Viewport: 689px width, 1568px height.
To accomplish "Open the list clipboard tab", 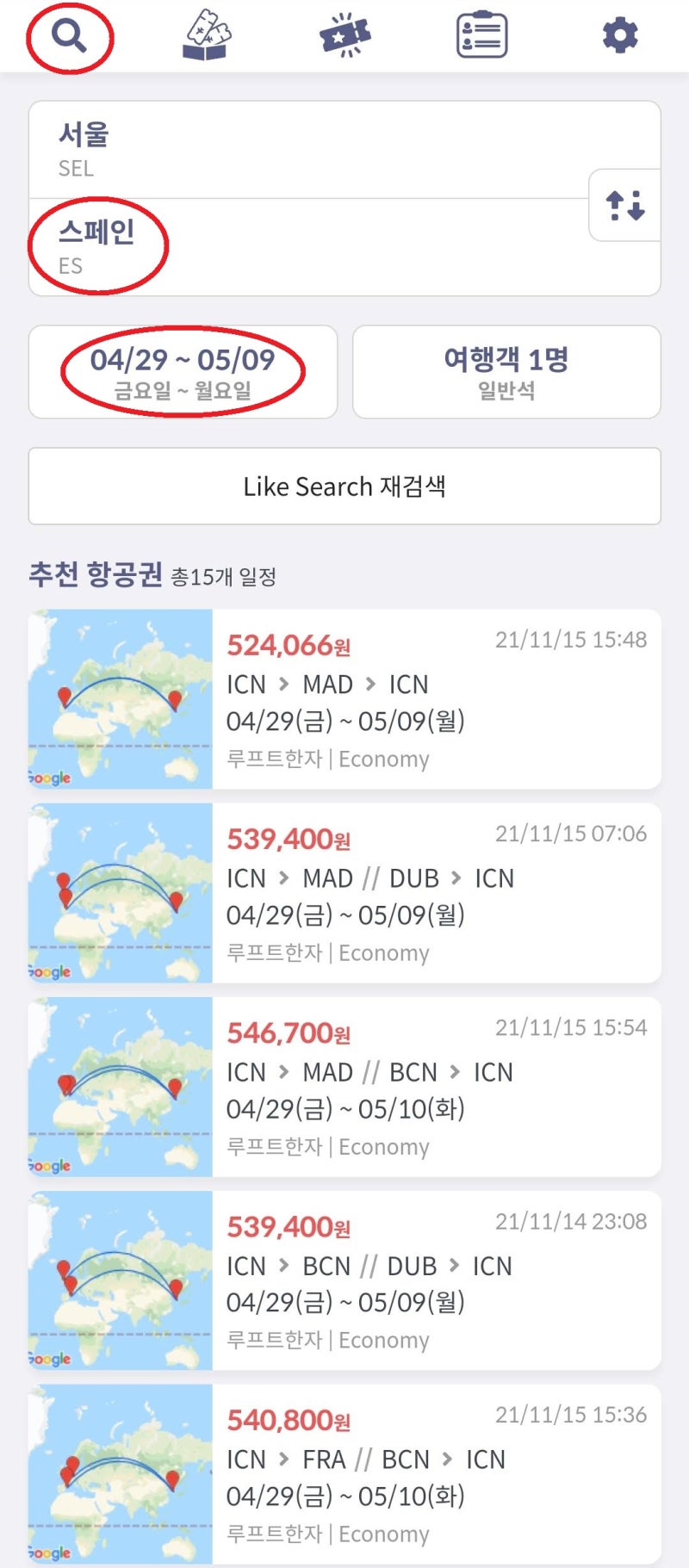I will click(x=481, y=35).
